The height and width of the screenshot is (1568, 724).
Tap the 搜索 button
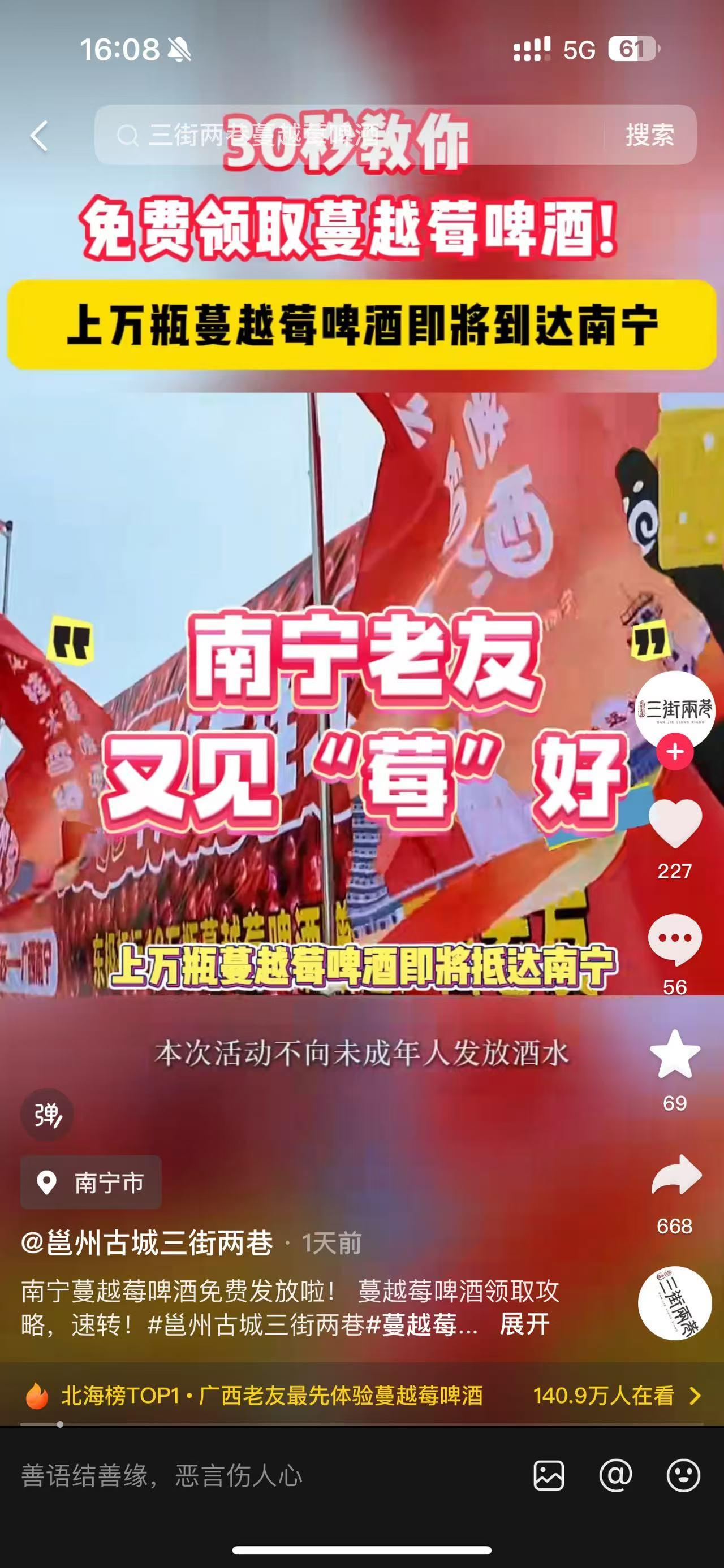(x=650, y=135)
